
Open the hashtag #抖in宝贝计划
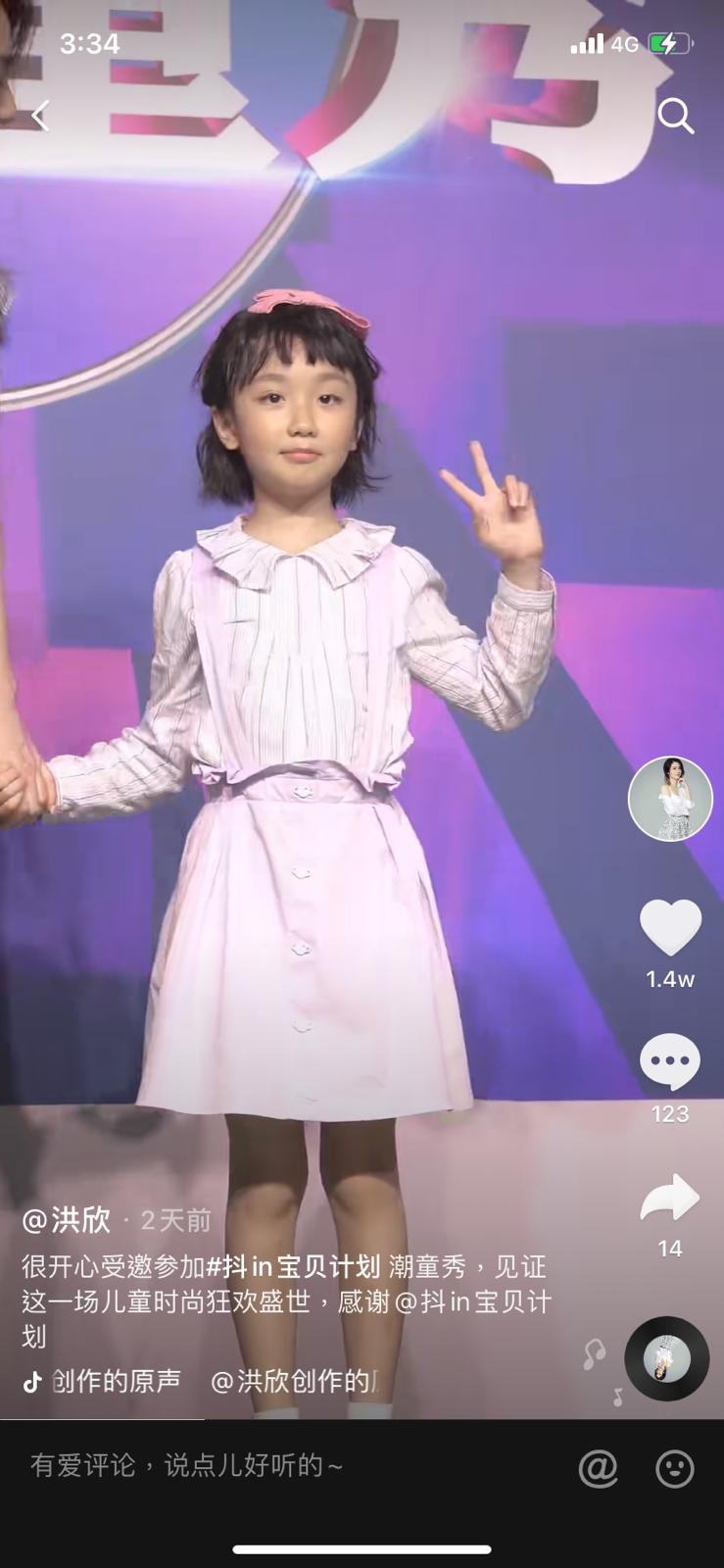(292, 1266)
